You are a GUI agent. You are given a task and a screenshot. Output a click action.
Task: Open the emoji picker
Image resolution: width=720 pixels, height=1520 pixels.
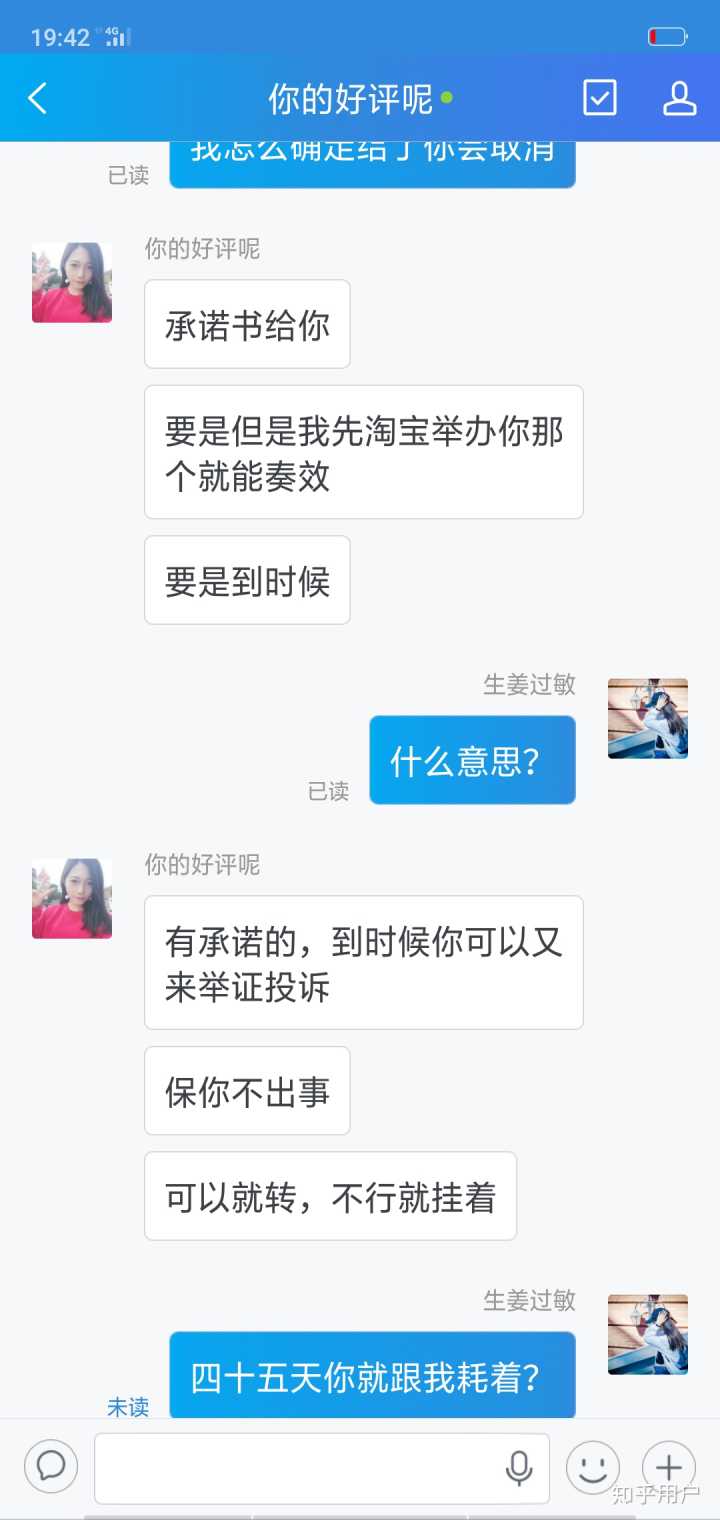pyautogui.click(x=592, y=1468)
